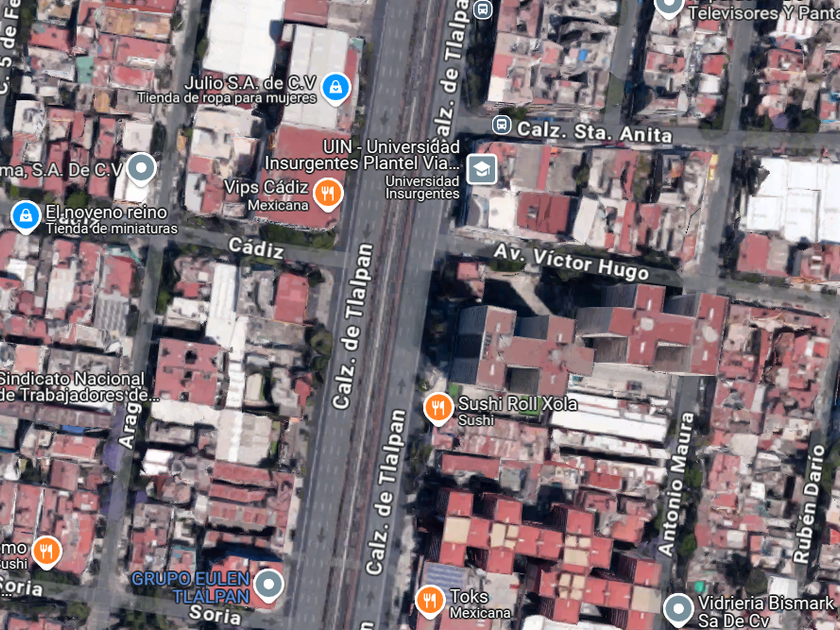This screenshot has width=840, height=630.
Task: Open the Toks Mexicana restaurant pin
Action: pyautogui.click(x=430, y=601)
